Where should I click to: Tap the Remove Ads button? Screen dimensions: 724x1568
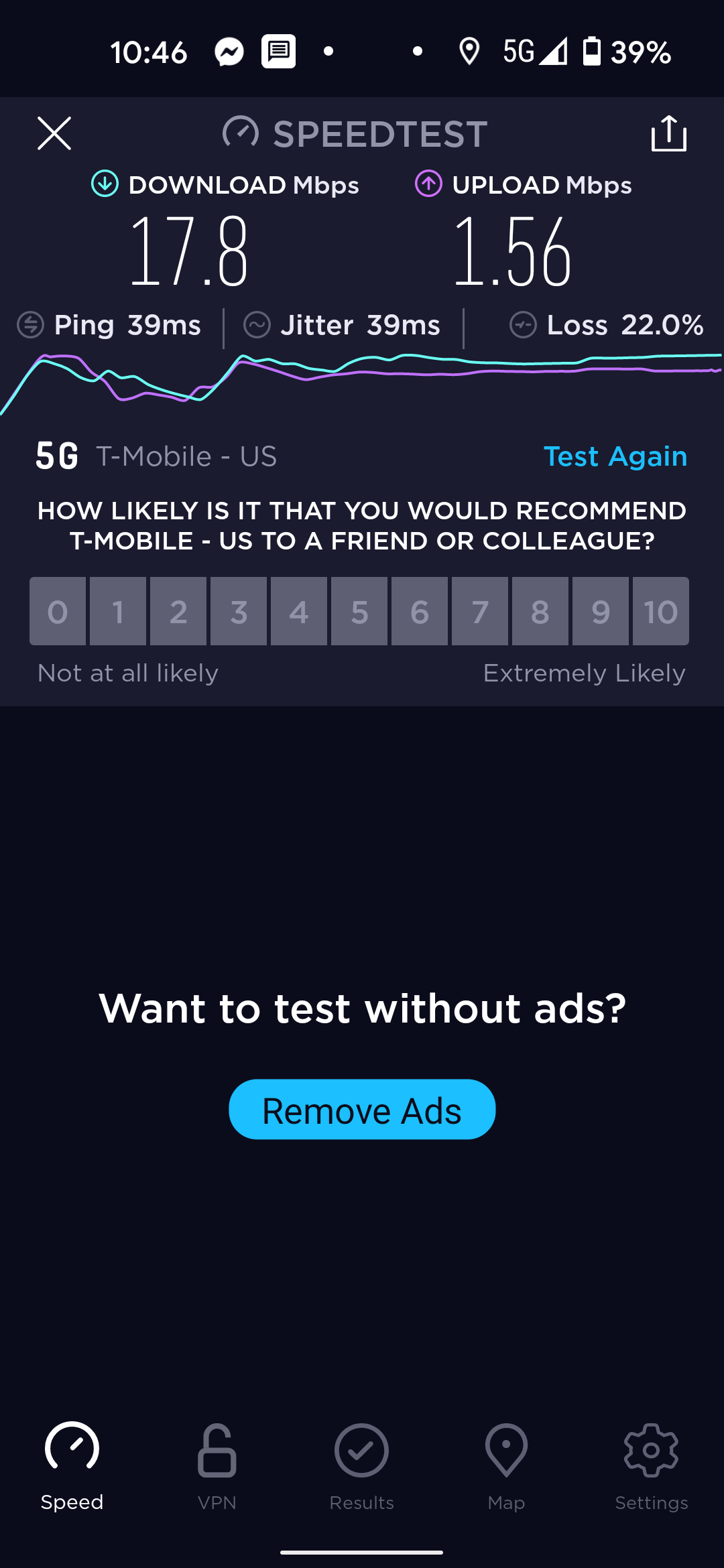point(362,1110)
